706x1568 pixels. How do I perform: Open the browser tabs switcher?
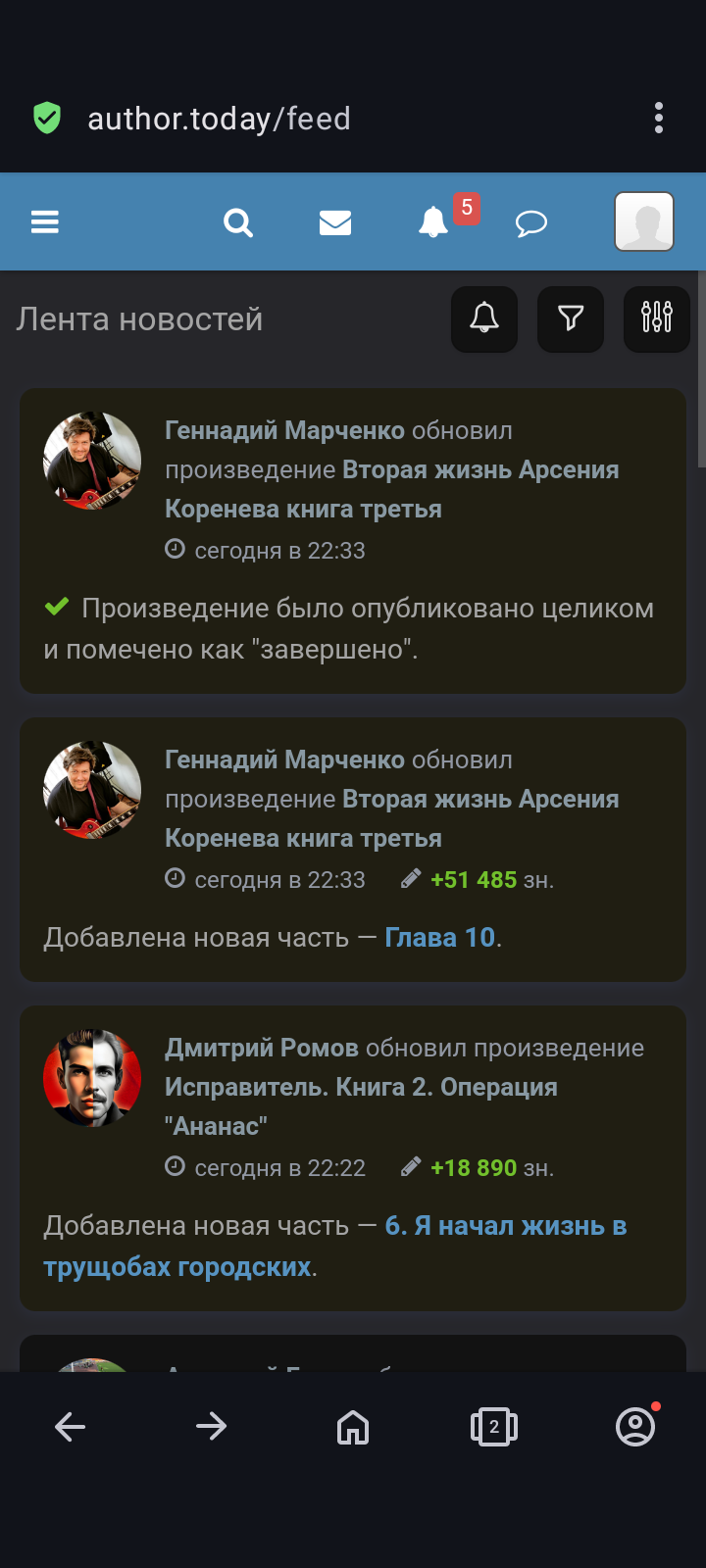pos(494,1427)
